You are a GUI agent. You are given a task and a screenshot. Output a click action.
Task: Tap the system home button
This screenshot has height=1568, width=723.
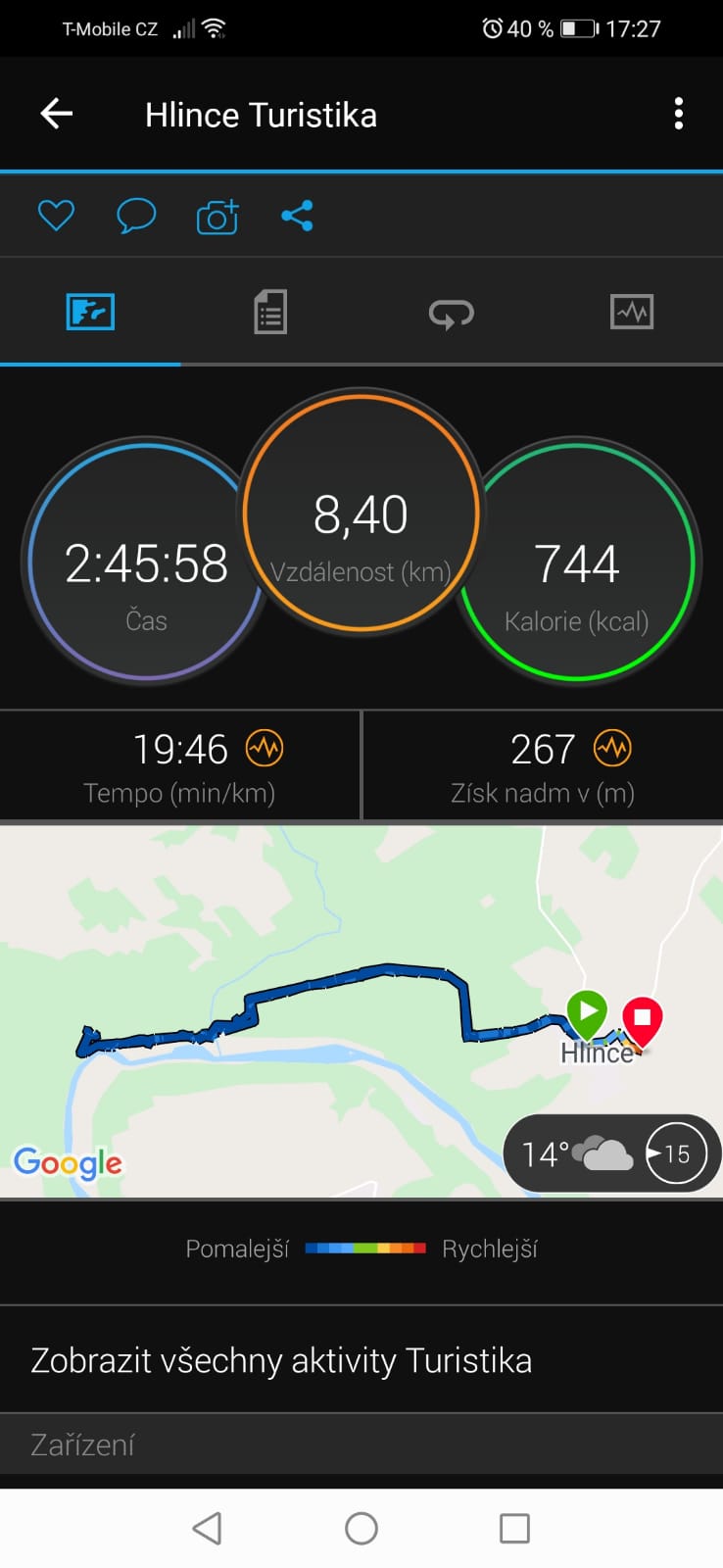tap(361, 1528)
